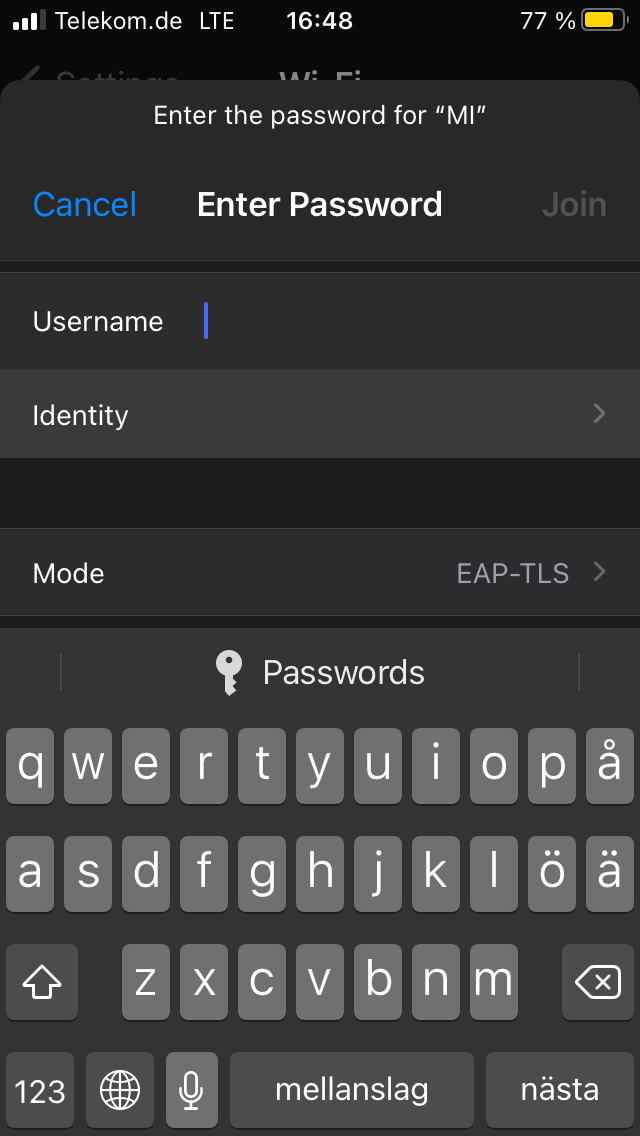640x1136 pixels.
Task: Tap the shift key
Action: pyautogui.click(x=42, y=983)
